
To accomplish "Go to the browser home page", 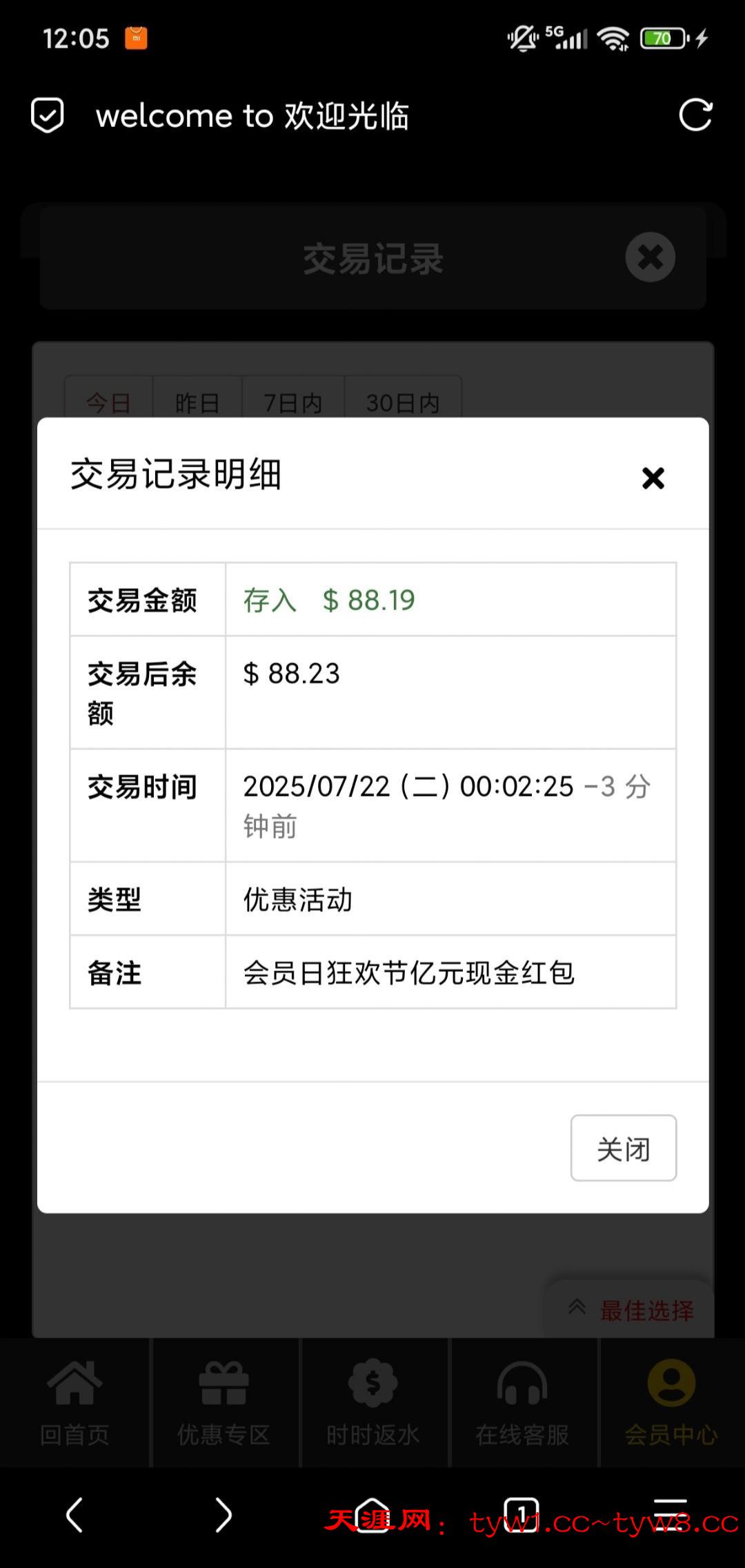I will pyautogui.click(x=372, y=1516).
